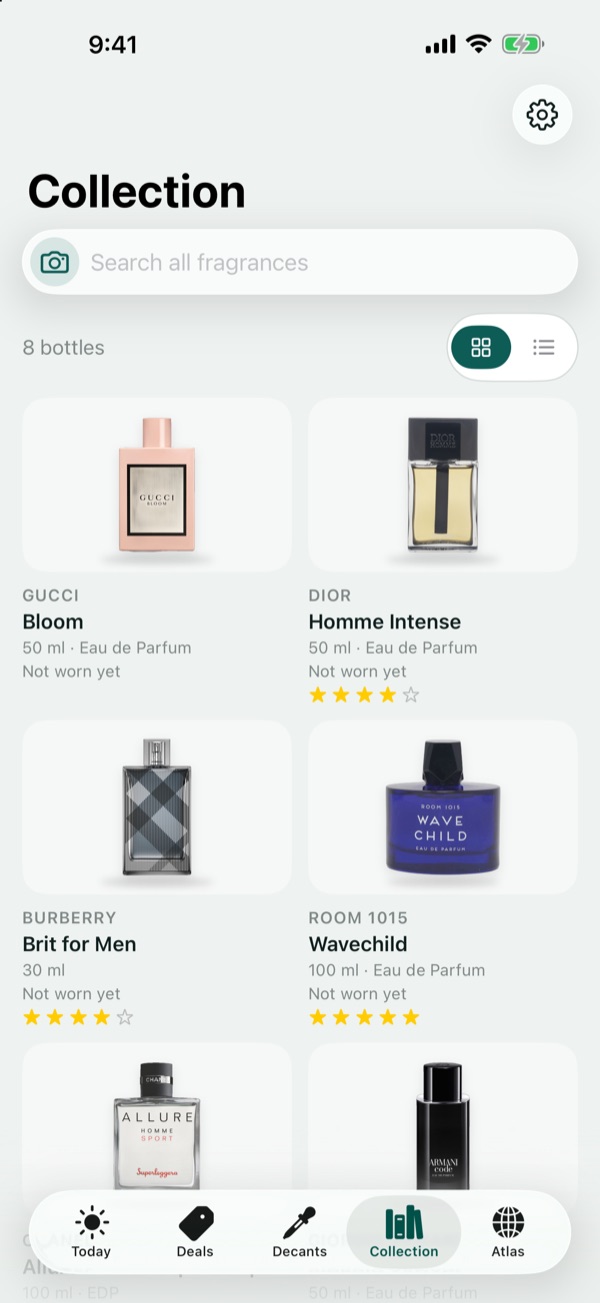The height and width of the screenshot is (1303, 600).
Task: Switch to the Deals tab
Action: (x=195, y=1232)
